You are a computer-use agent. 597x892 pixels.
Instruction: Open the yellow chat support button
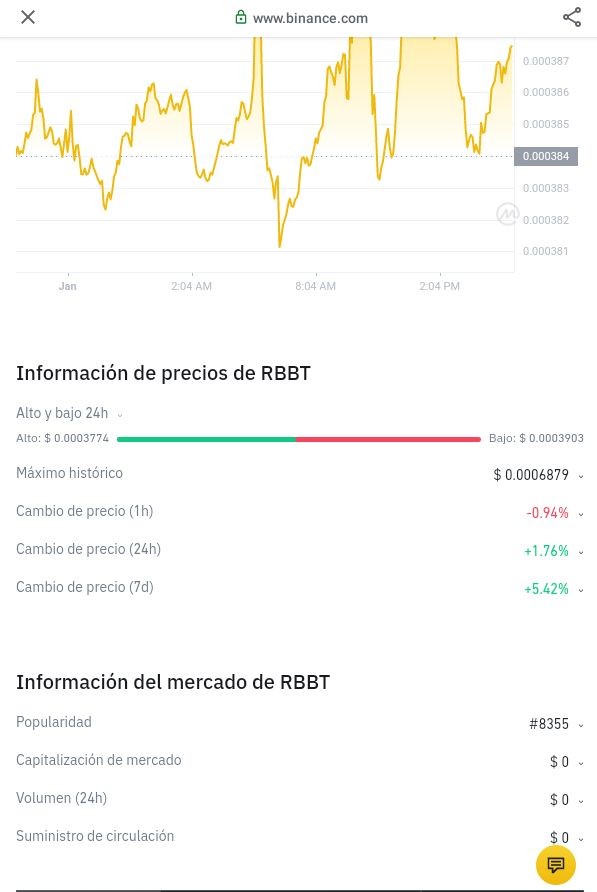point(555,865)
